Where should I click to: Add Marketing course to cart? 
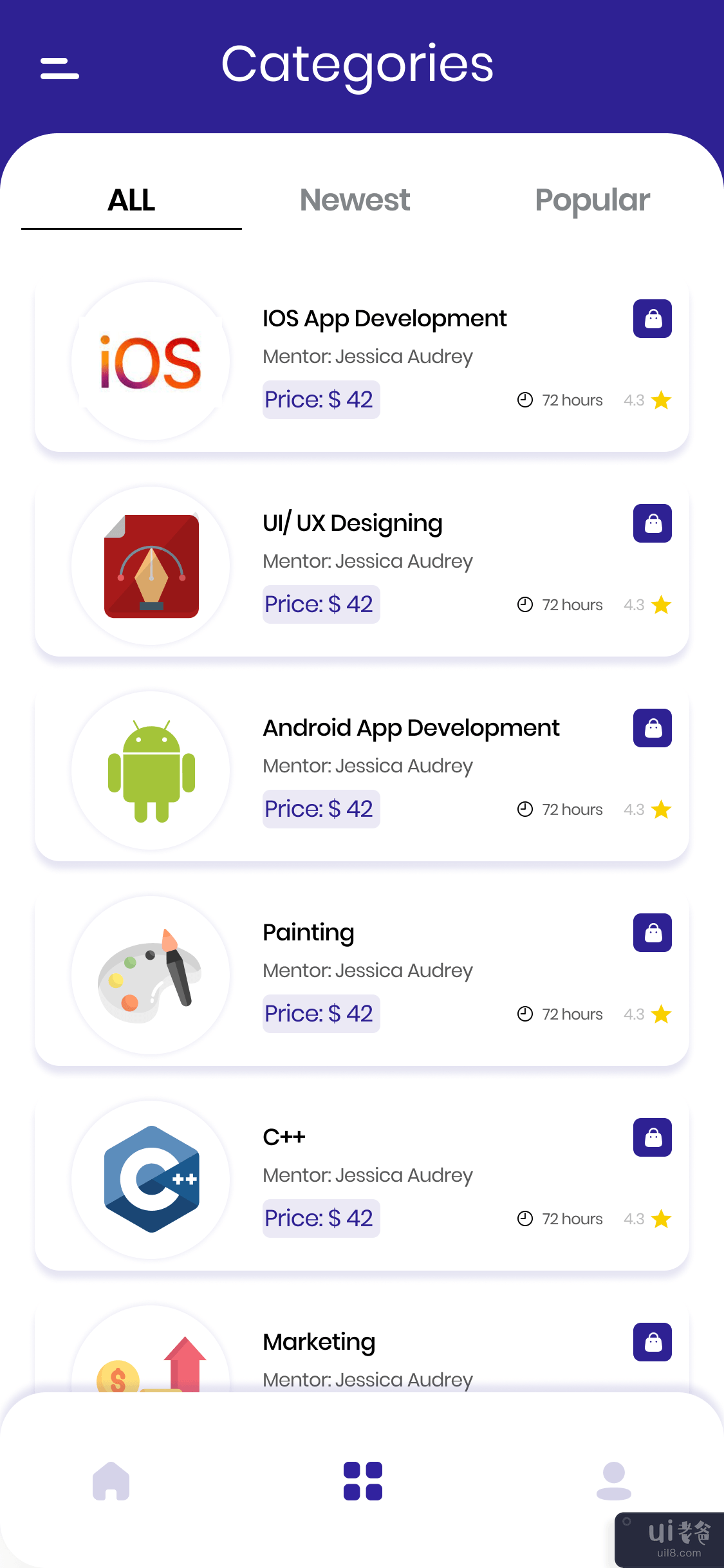pyautogui.click(x=653, y=1342)
